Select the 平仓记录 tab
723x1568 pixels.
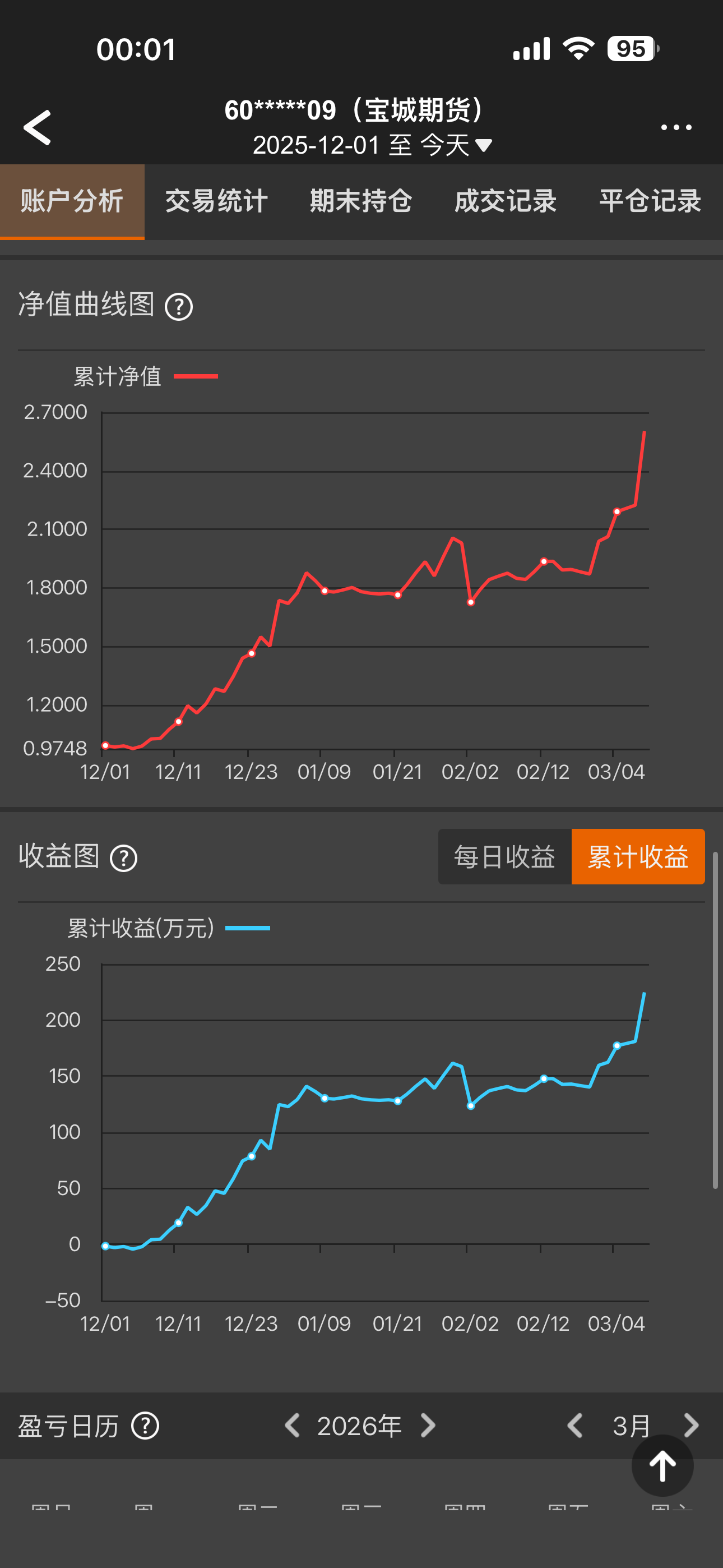pyautogui.click(x=650, y=201)
